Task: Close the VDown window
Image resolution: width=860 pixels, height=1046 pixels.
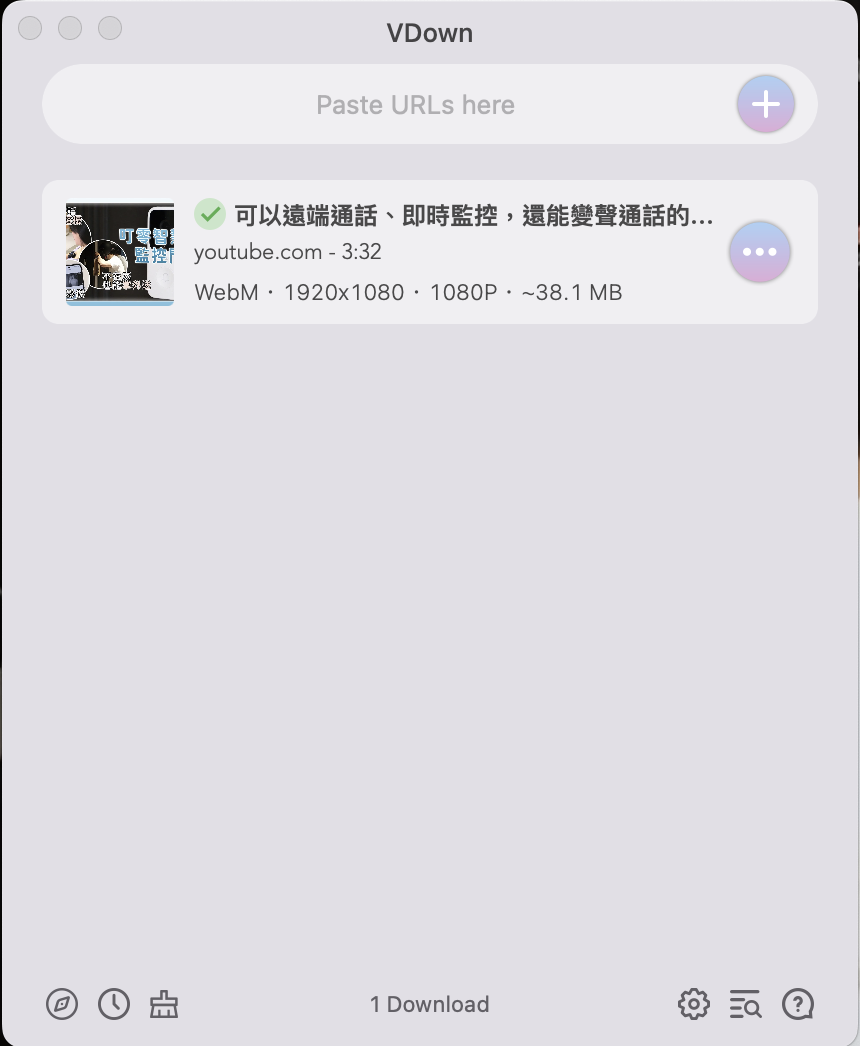Action: click(30, 28)
